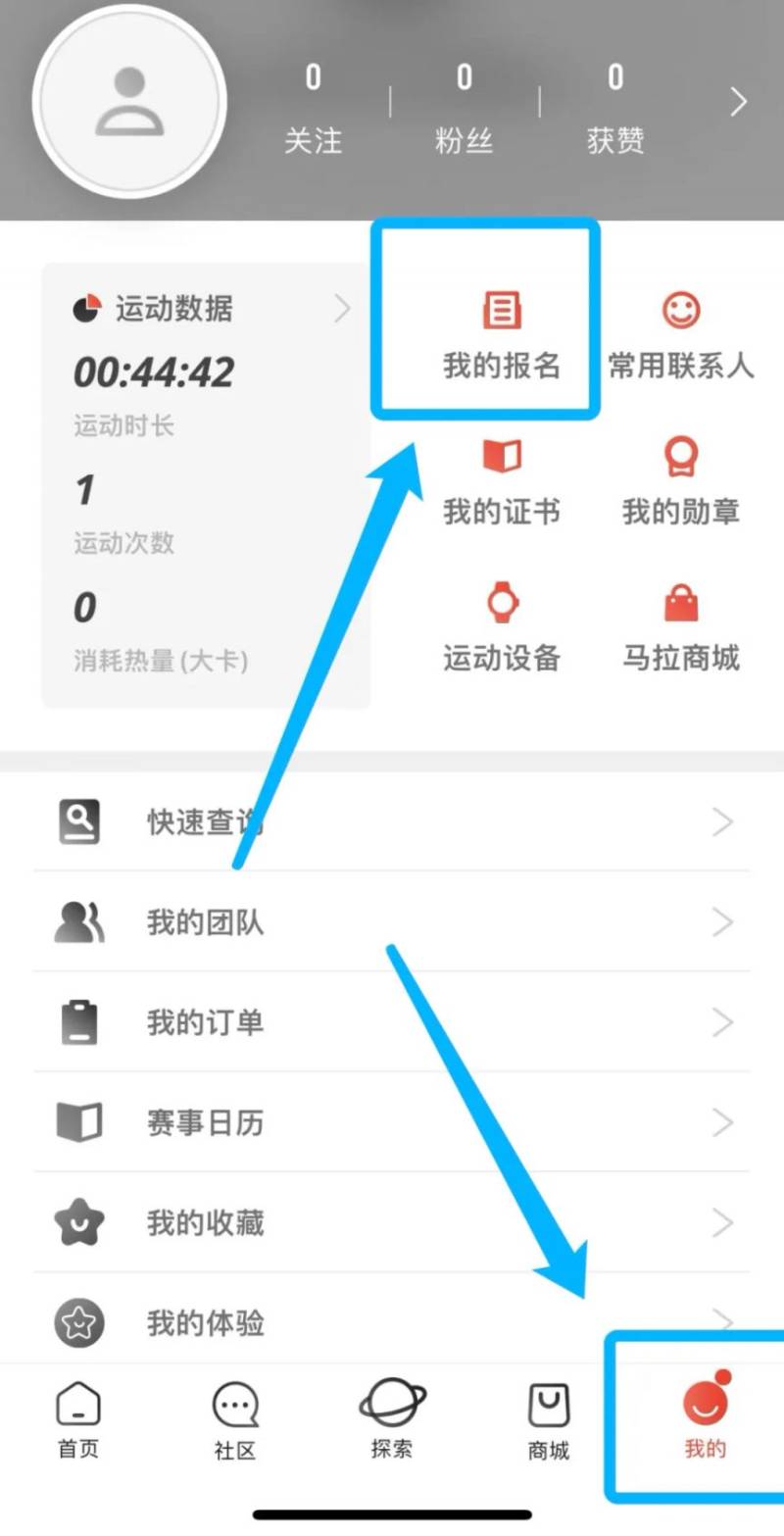Switch to the 商城 tab
This screenshot has height=1536, width=784.
point(549,1421)
